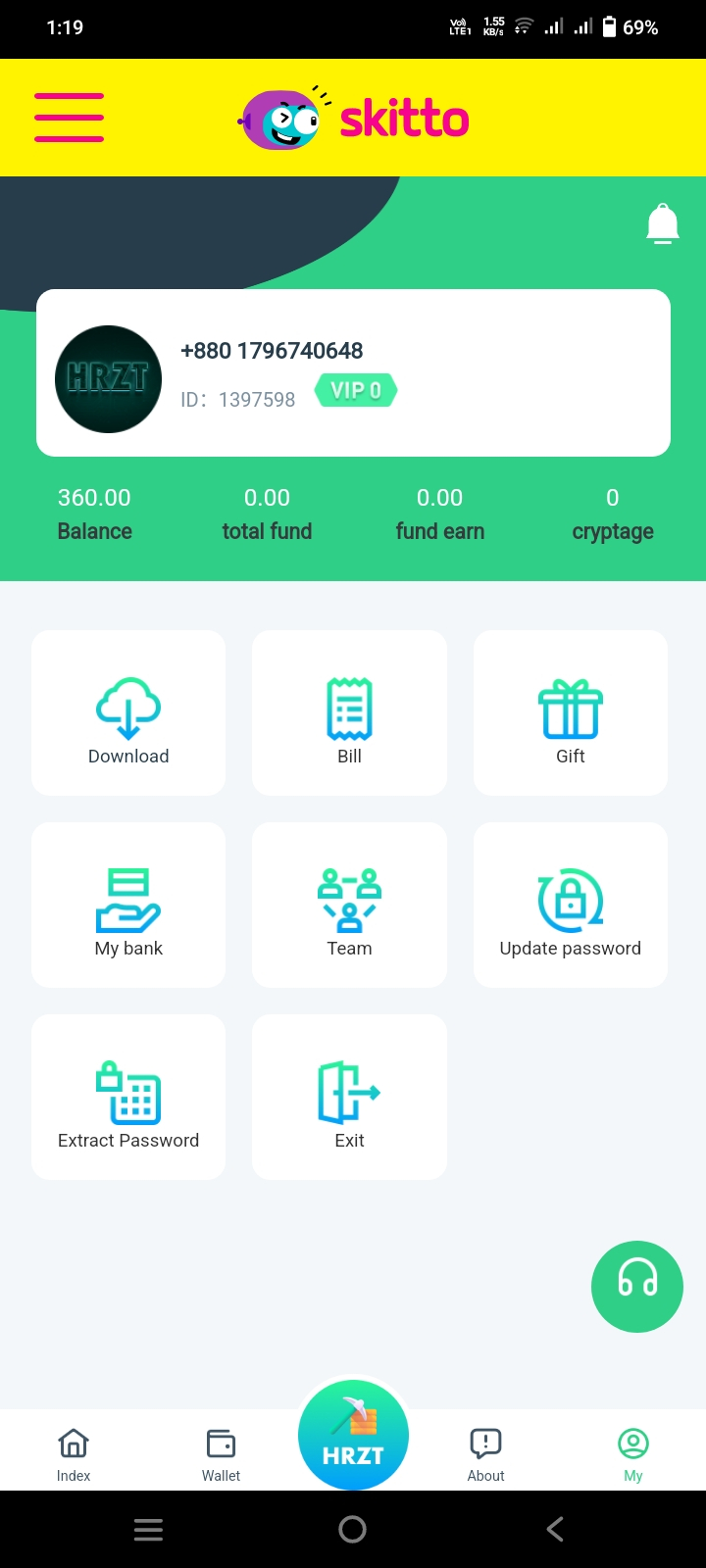This screenshot has height=1568, width=706.
Task: Open the Team page
Action: [349, 905]
